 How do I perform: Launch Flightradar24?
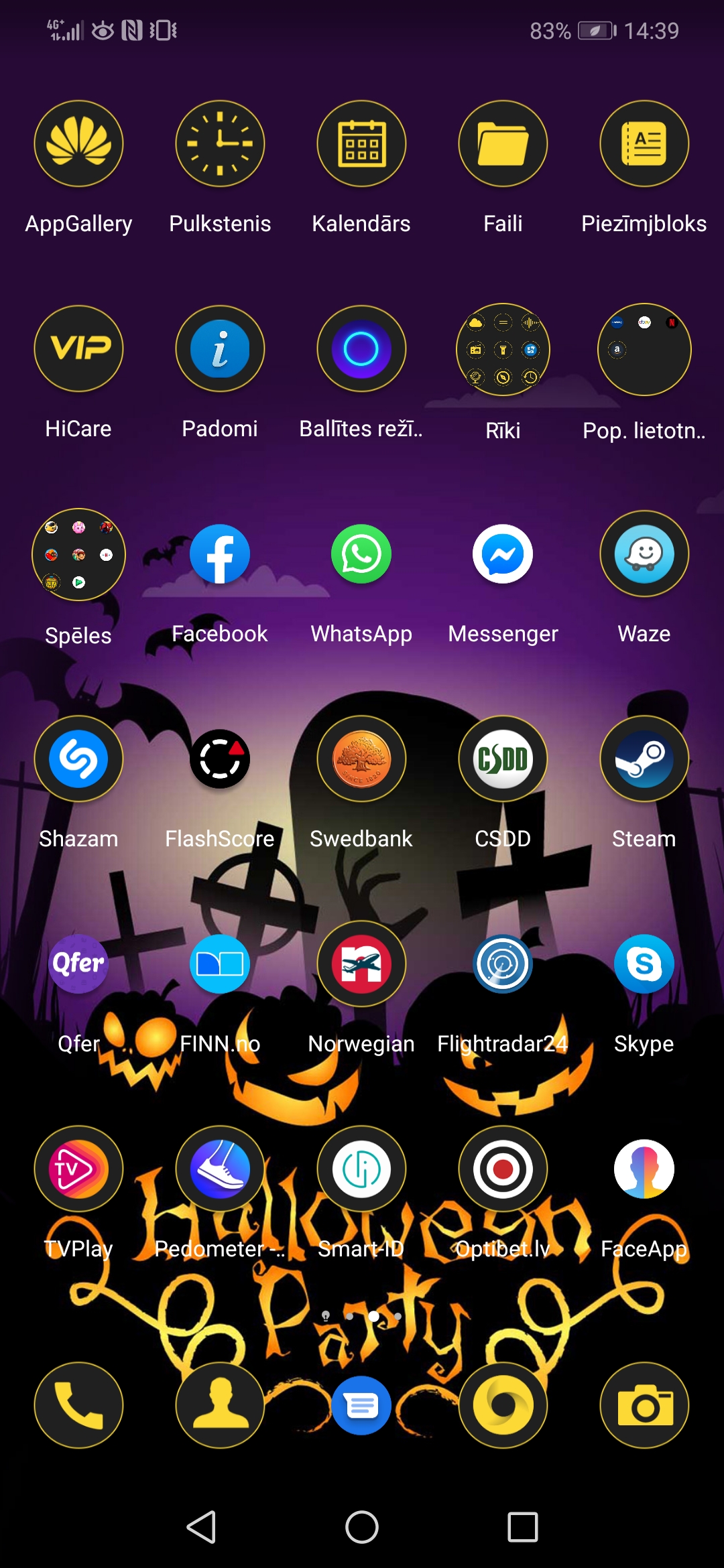coord(503,964)
